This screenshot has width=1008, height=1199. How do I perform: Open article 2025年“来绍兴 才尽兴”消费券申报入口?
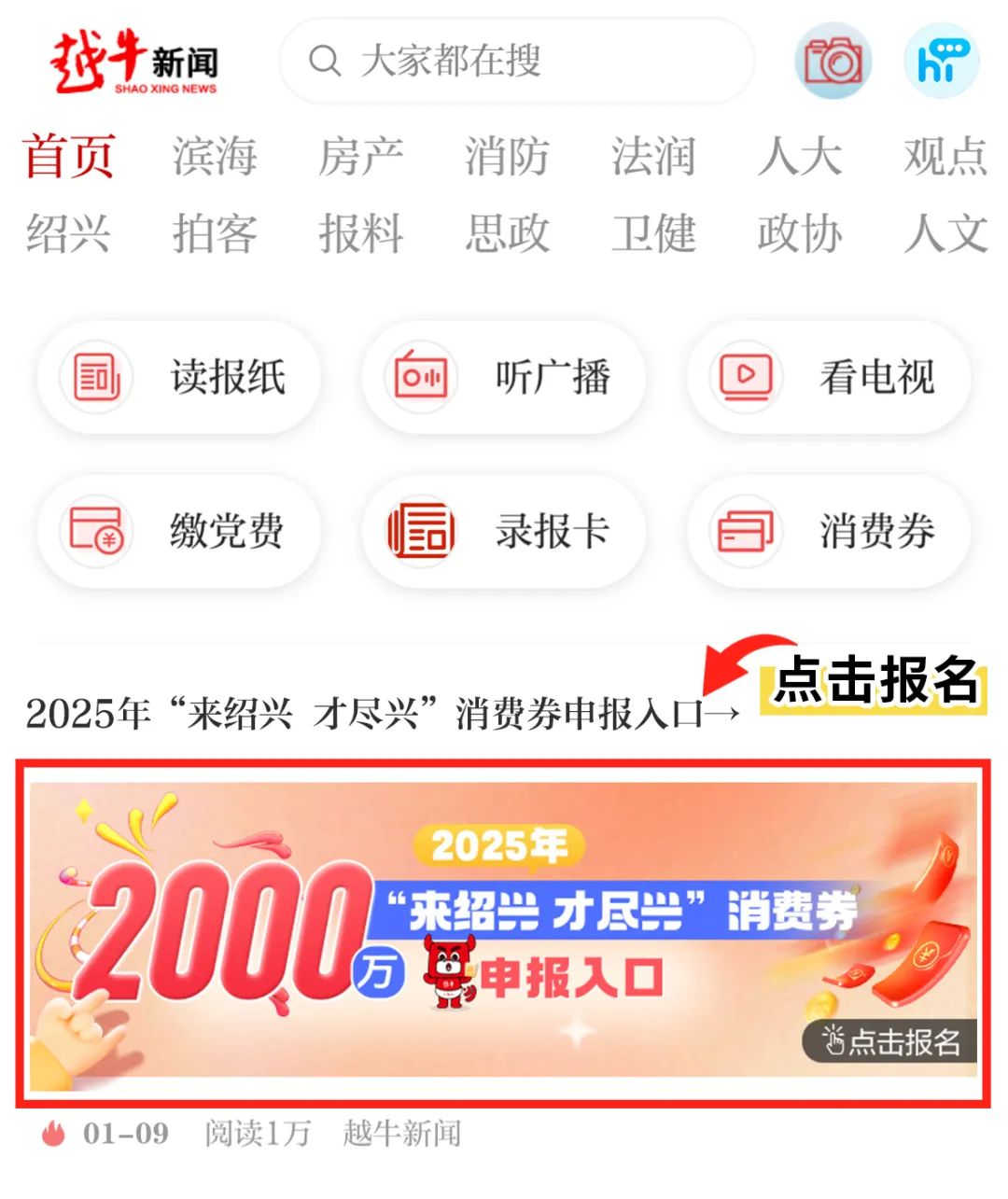tap(383, 714)
